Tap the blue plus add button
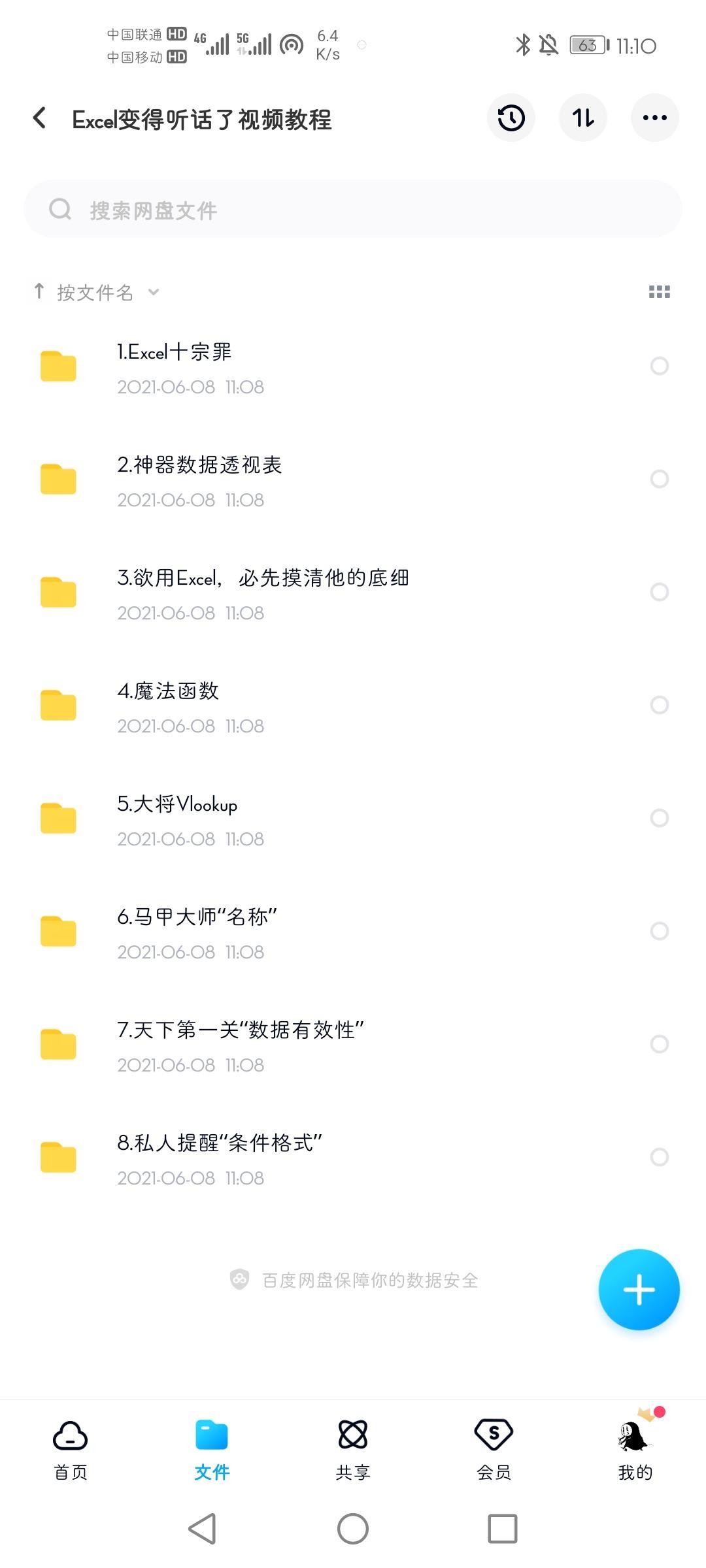 [639, 1290]
